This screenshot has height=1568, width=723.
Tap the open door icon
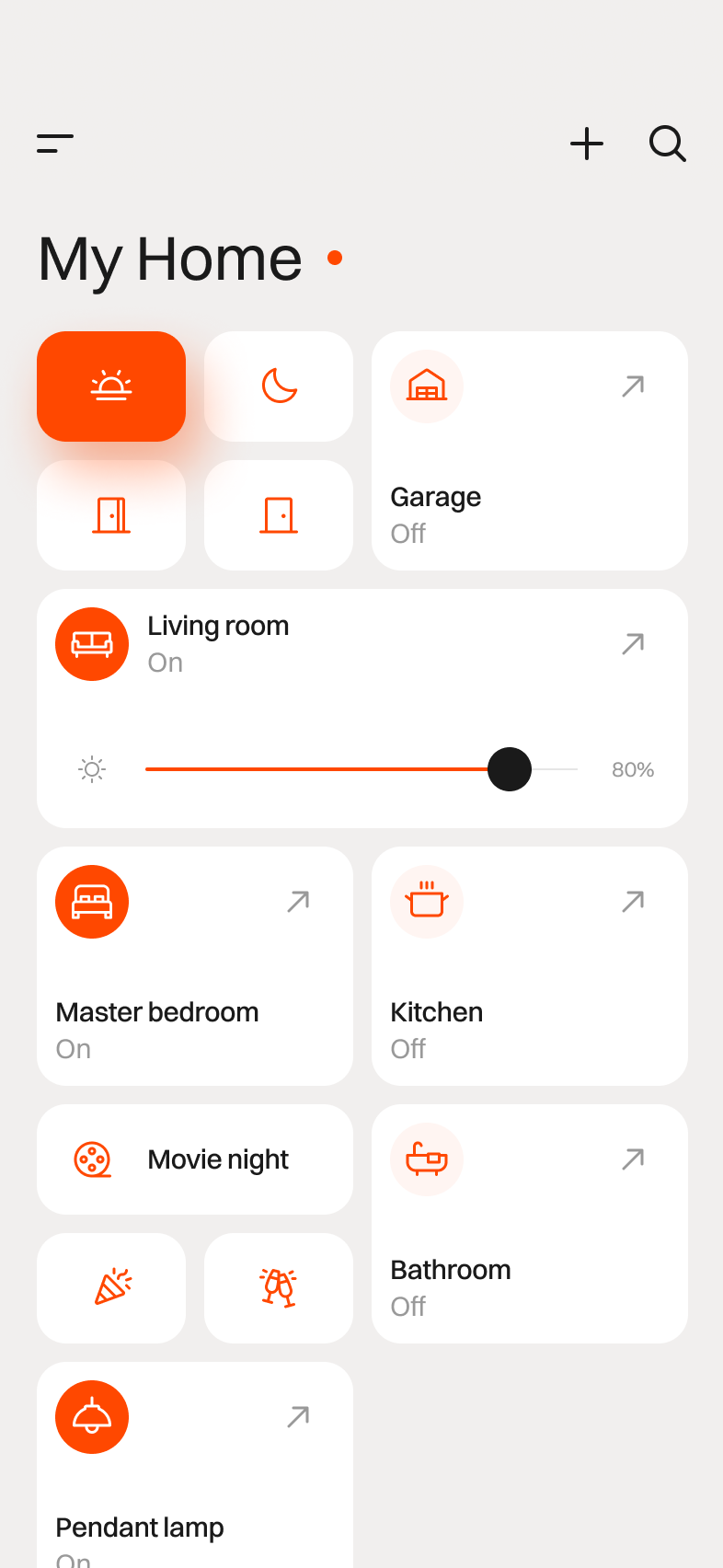coord(110,514)
